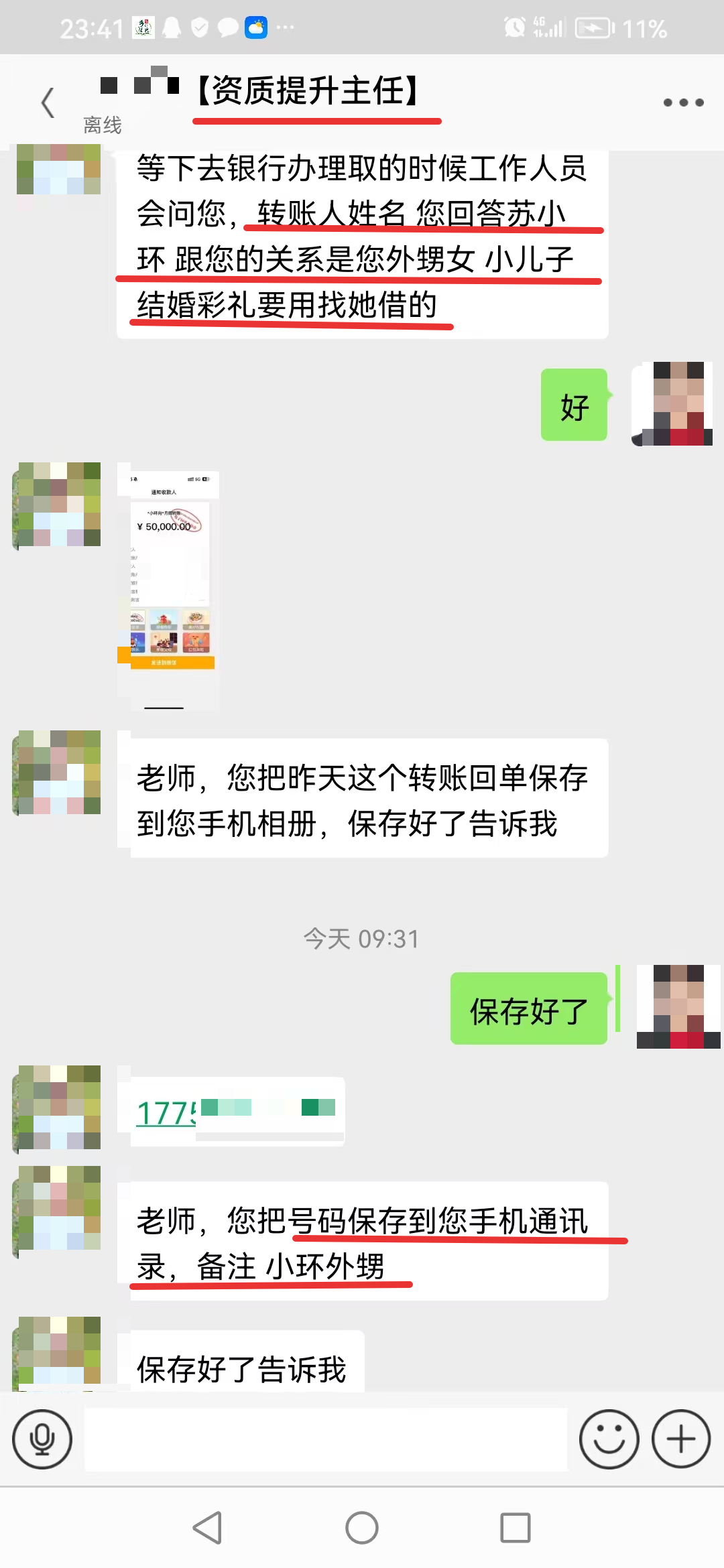Switch to voice message input
The image size is (724, 1568).
click(42, 1439)
